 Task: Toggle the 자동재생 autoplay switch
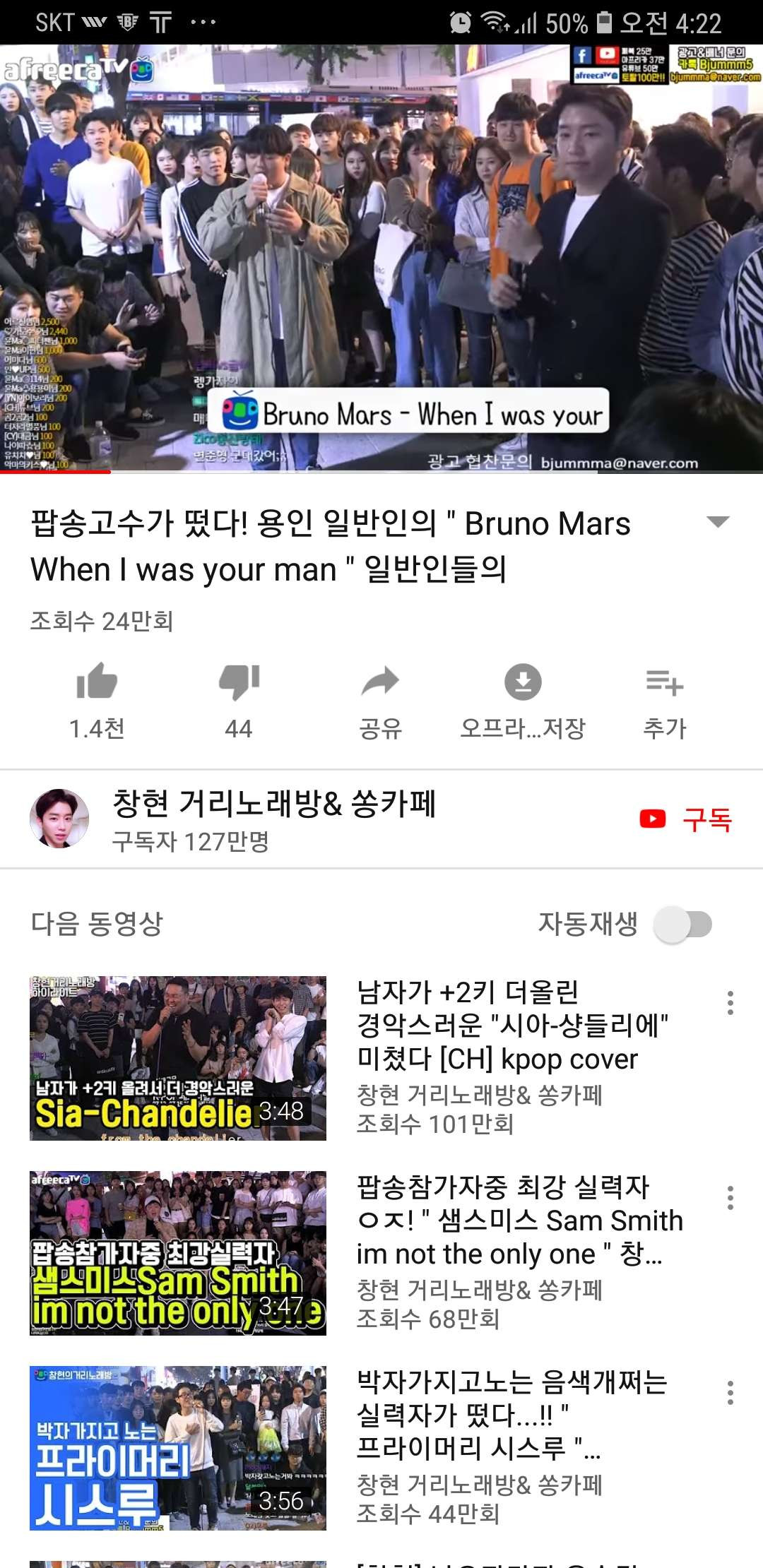pyautogui.click(x=683, y=925)
